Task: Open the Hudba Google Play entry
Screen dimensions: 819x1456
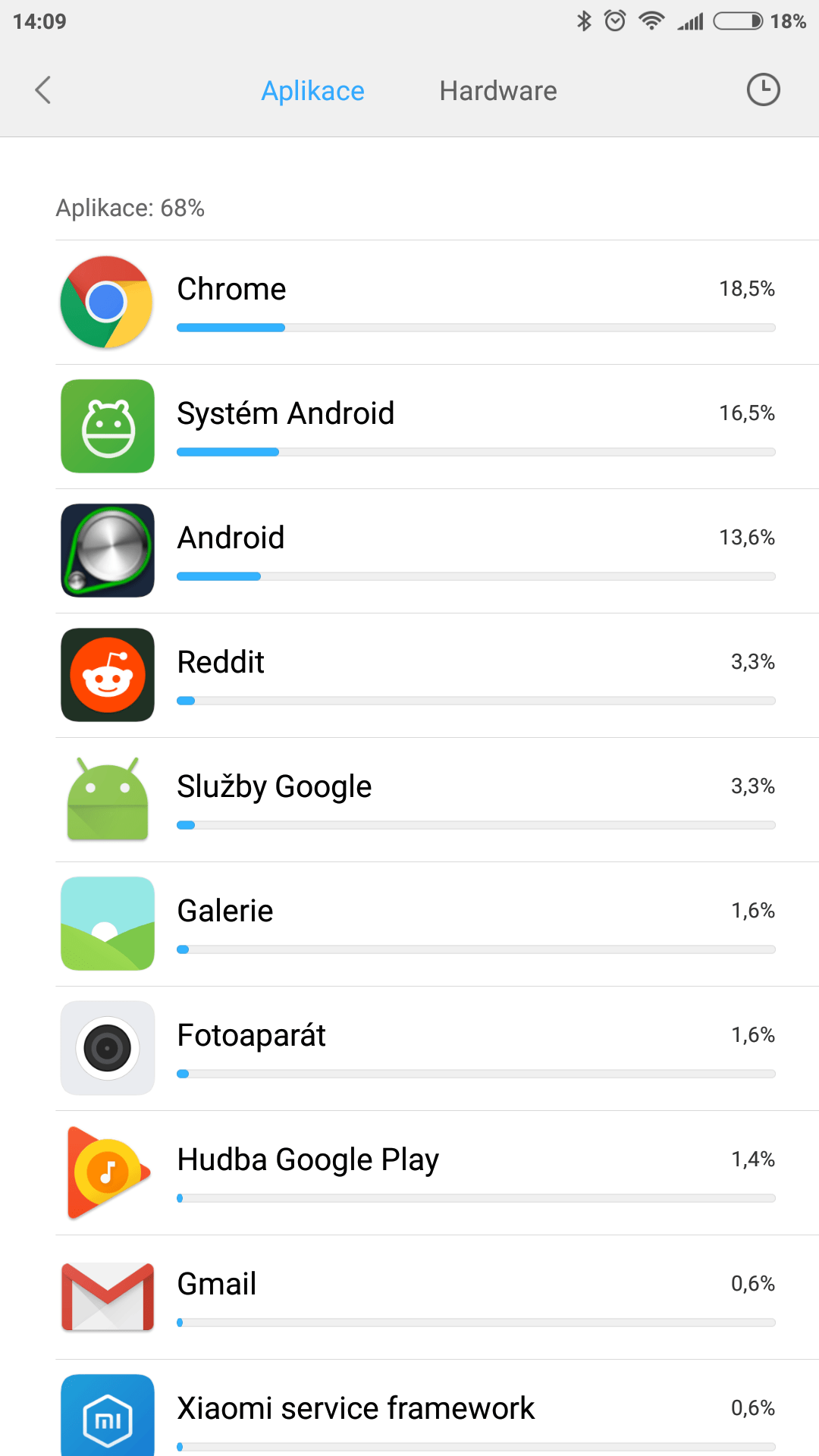Action: coord(437,1173)
